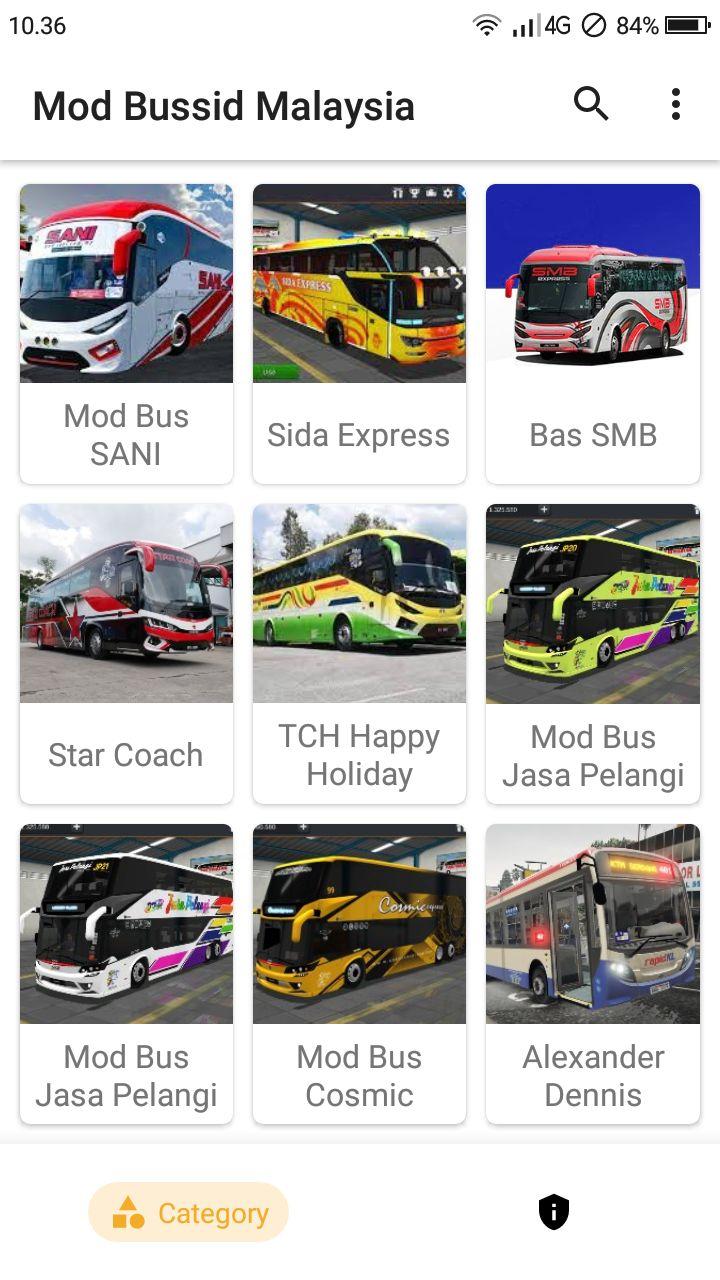The width and height of the screenshot is (720, 1280).
Task: Open the search icon in the app bar
Action: click(590, 104)
